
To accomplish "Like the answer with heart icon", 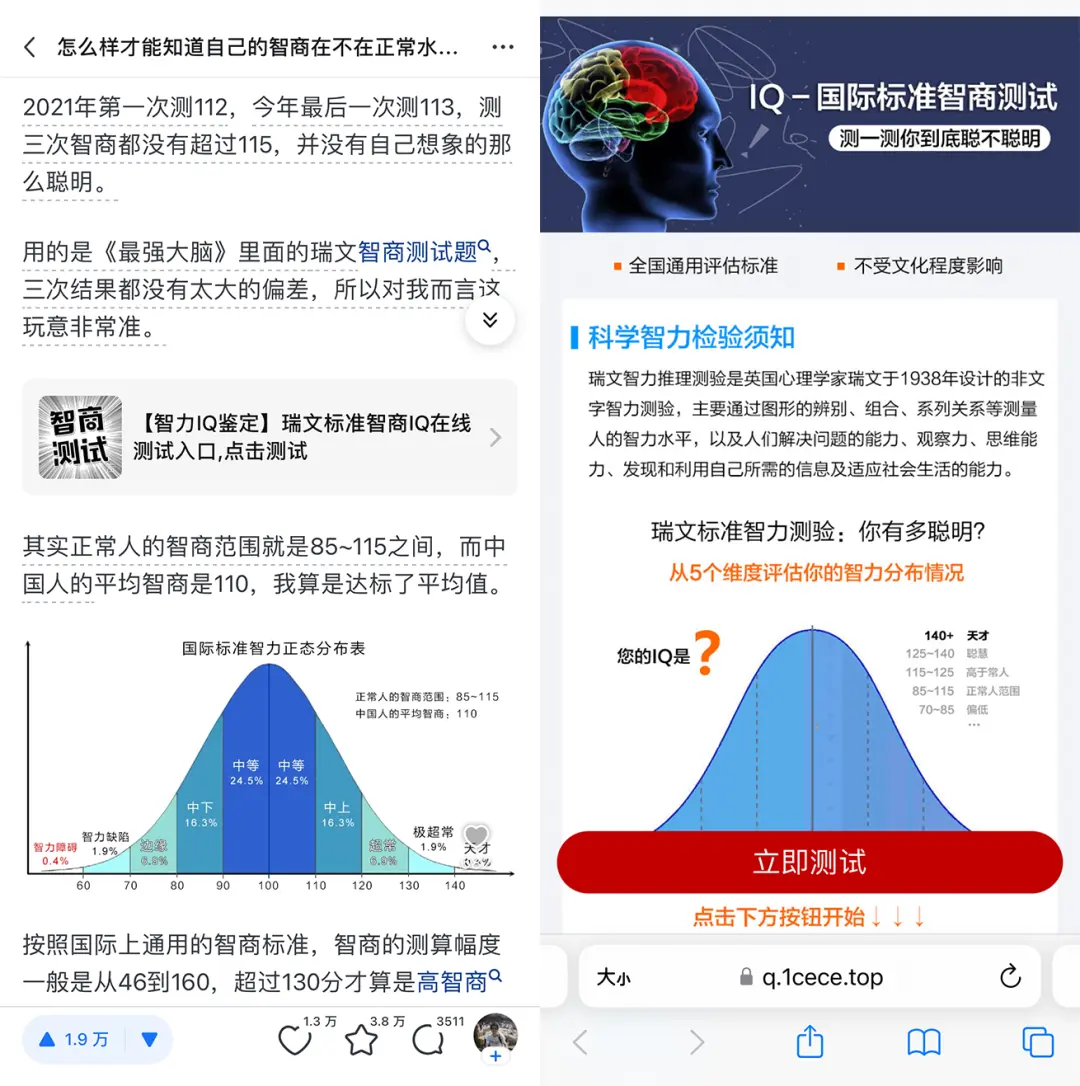I will click(294, 1042).
